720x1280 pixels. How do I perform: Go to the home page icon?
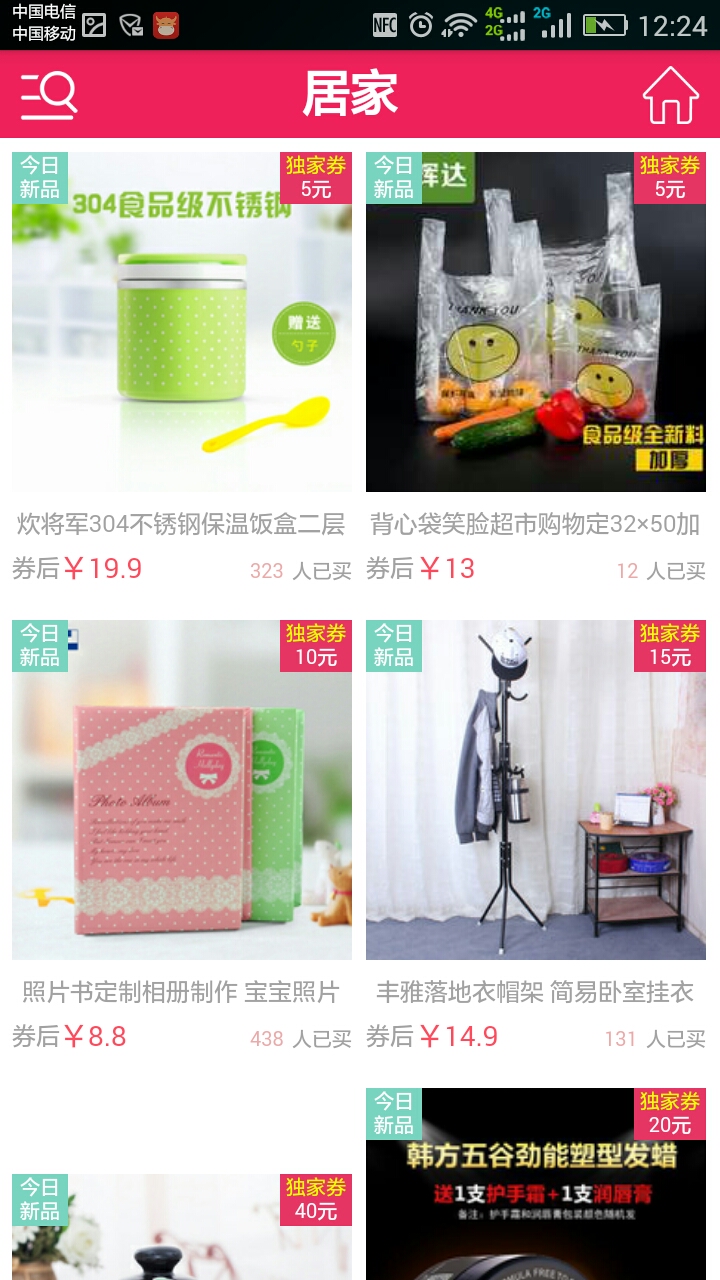[x=670, y=95]
